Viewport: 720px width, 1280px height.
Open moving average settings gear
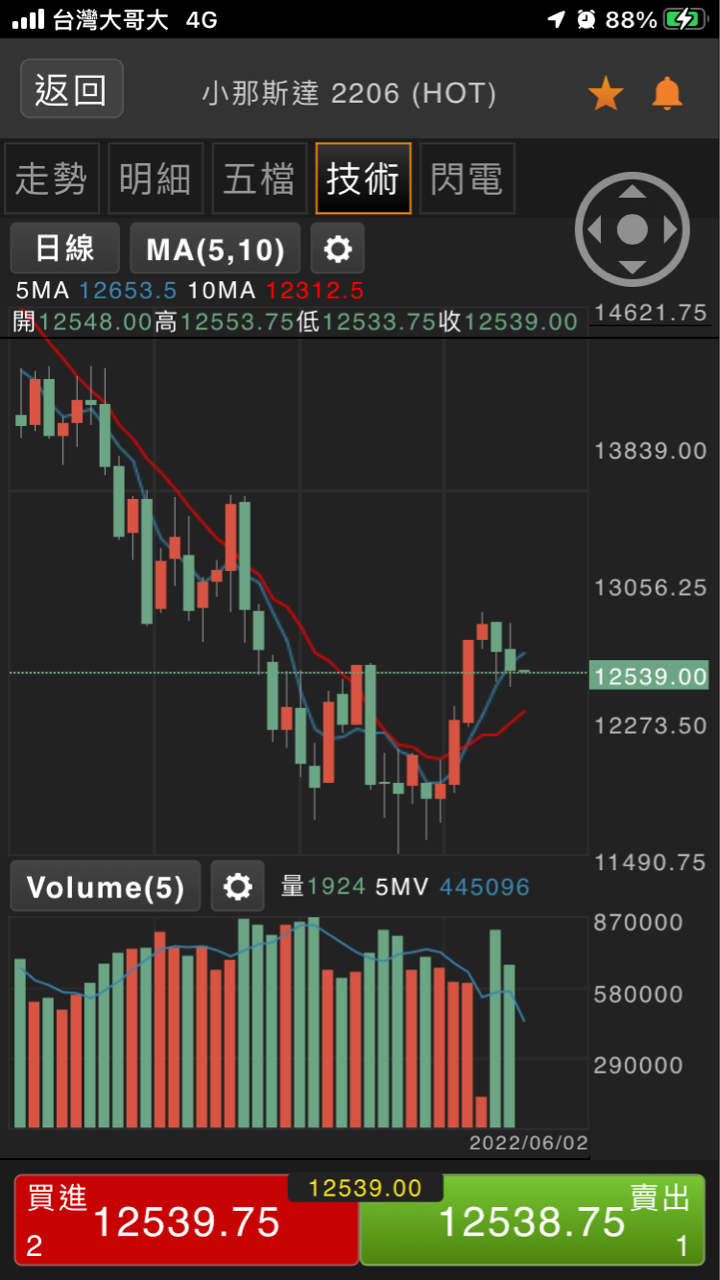coord(338,248)
